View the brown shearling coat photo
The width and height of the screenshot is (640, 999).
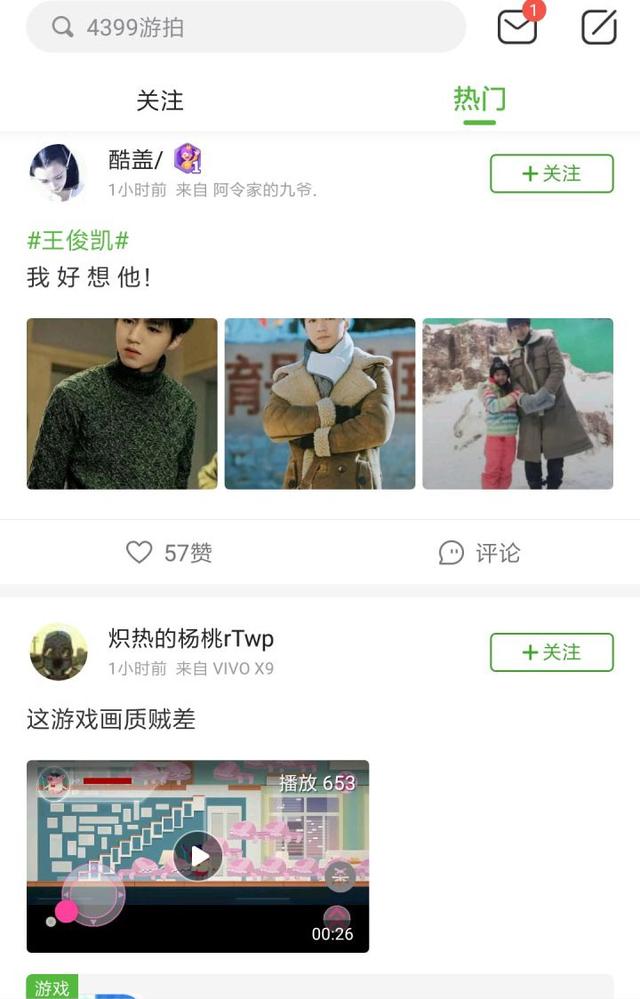[x=320, y=404]
